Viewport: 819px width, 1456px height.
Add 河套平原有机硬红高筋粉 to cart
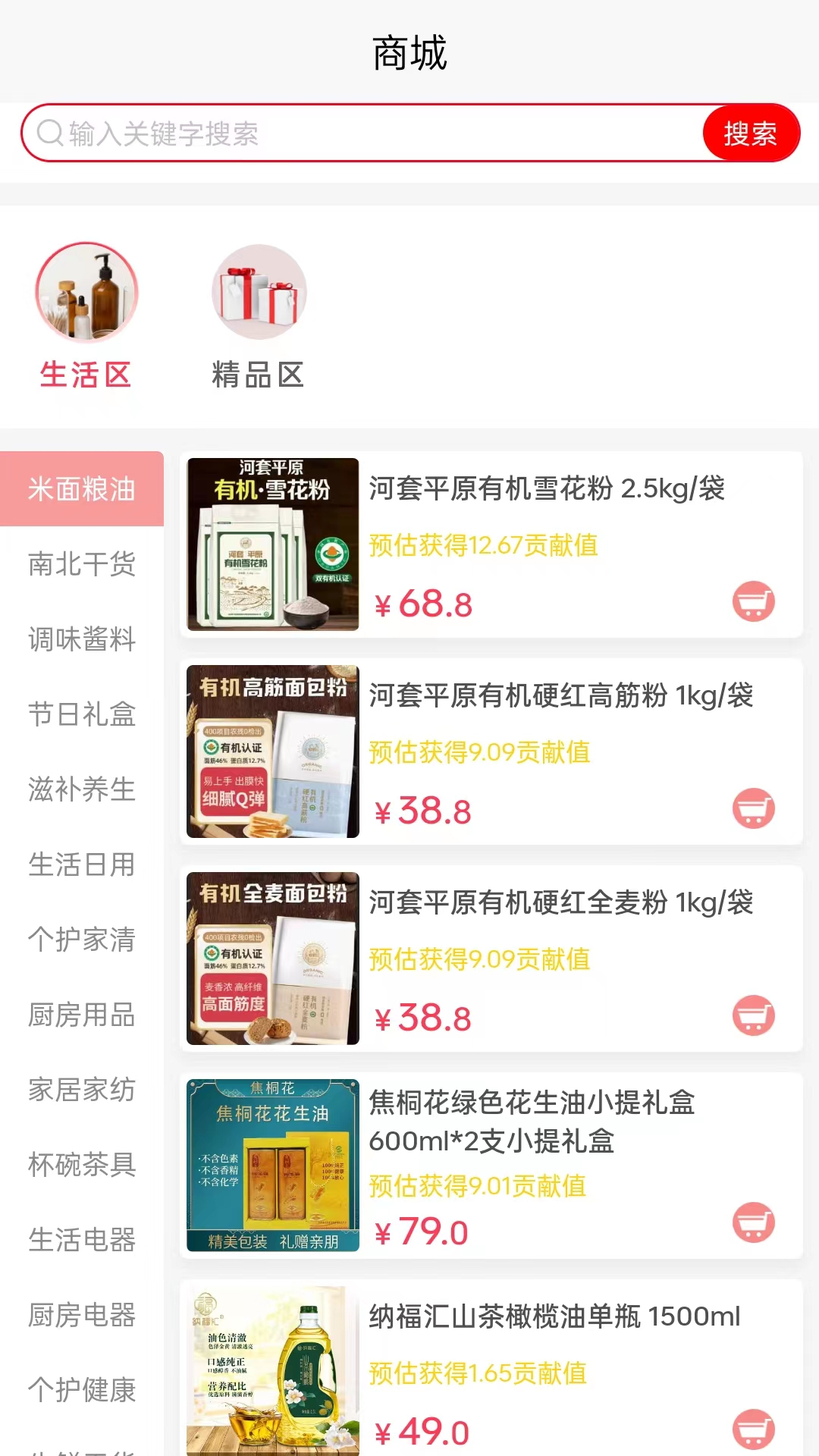point(753,808)
